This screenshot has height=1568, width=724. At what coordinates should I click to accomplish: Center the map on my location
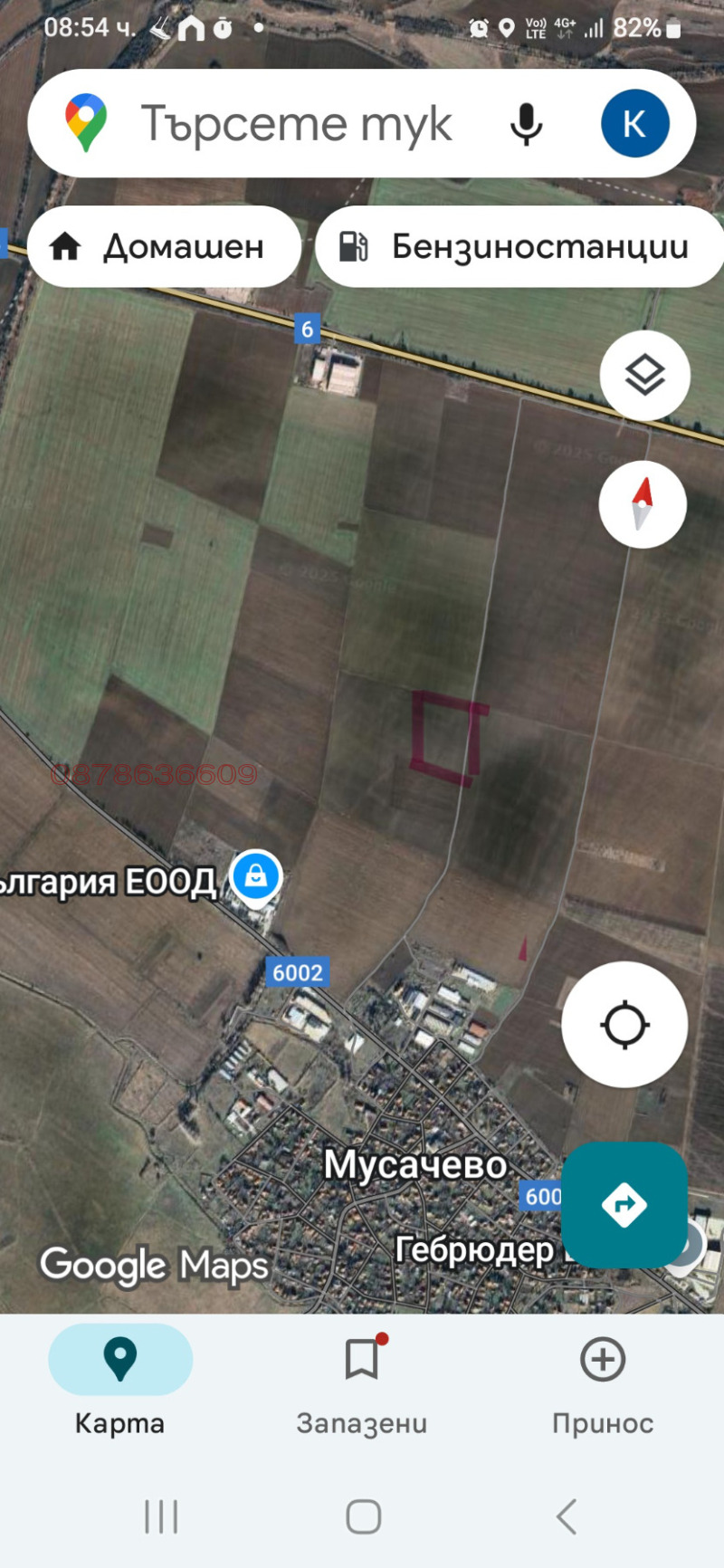tap(624, 1025)
